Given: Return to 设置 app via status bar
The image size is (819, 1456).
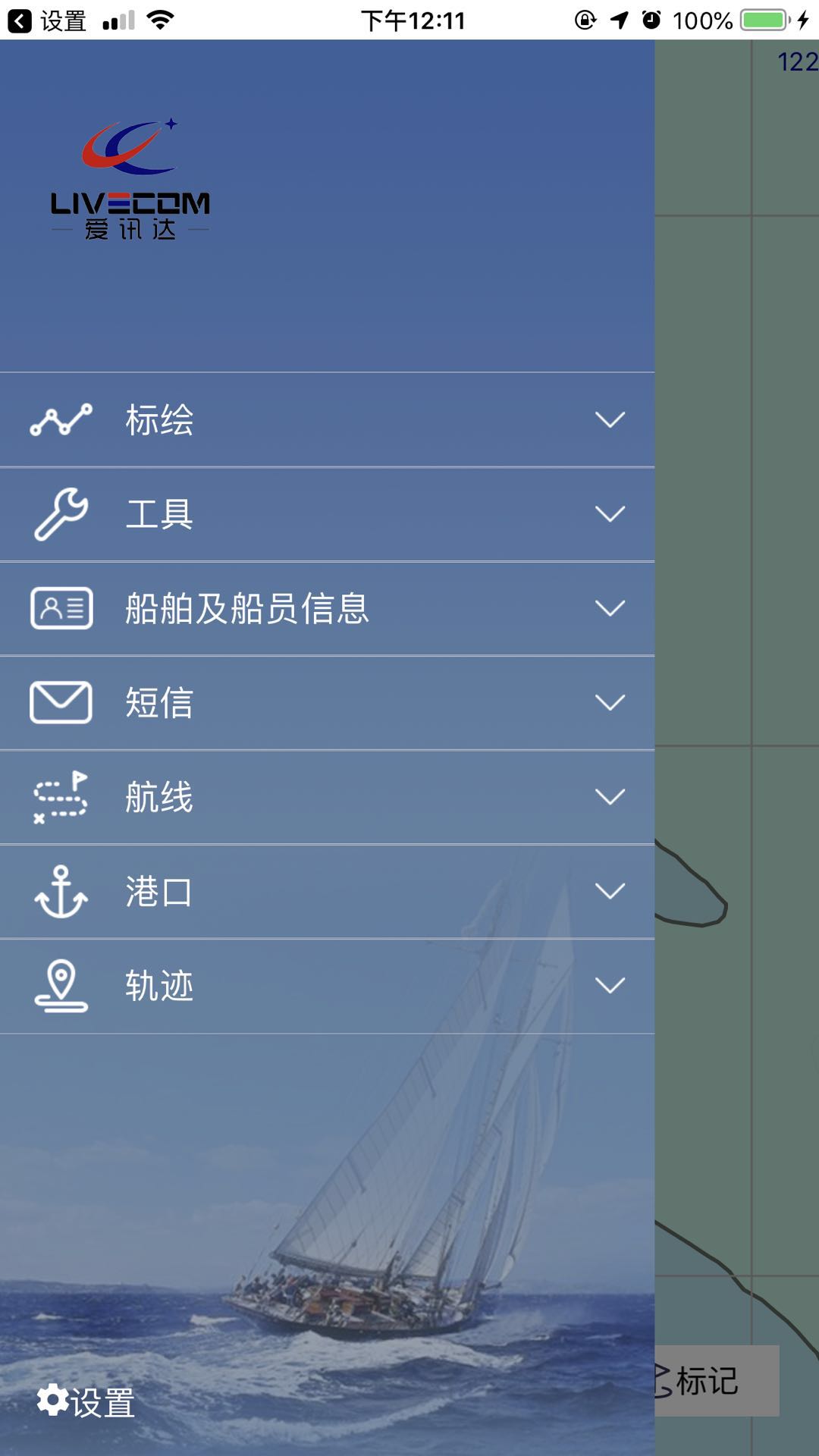Looking at the screenshot, I should (x=47, y=20).
